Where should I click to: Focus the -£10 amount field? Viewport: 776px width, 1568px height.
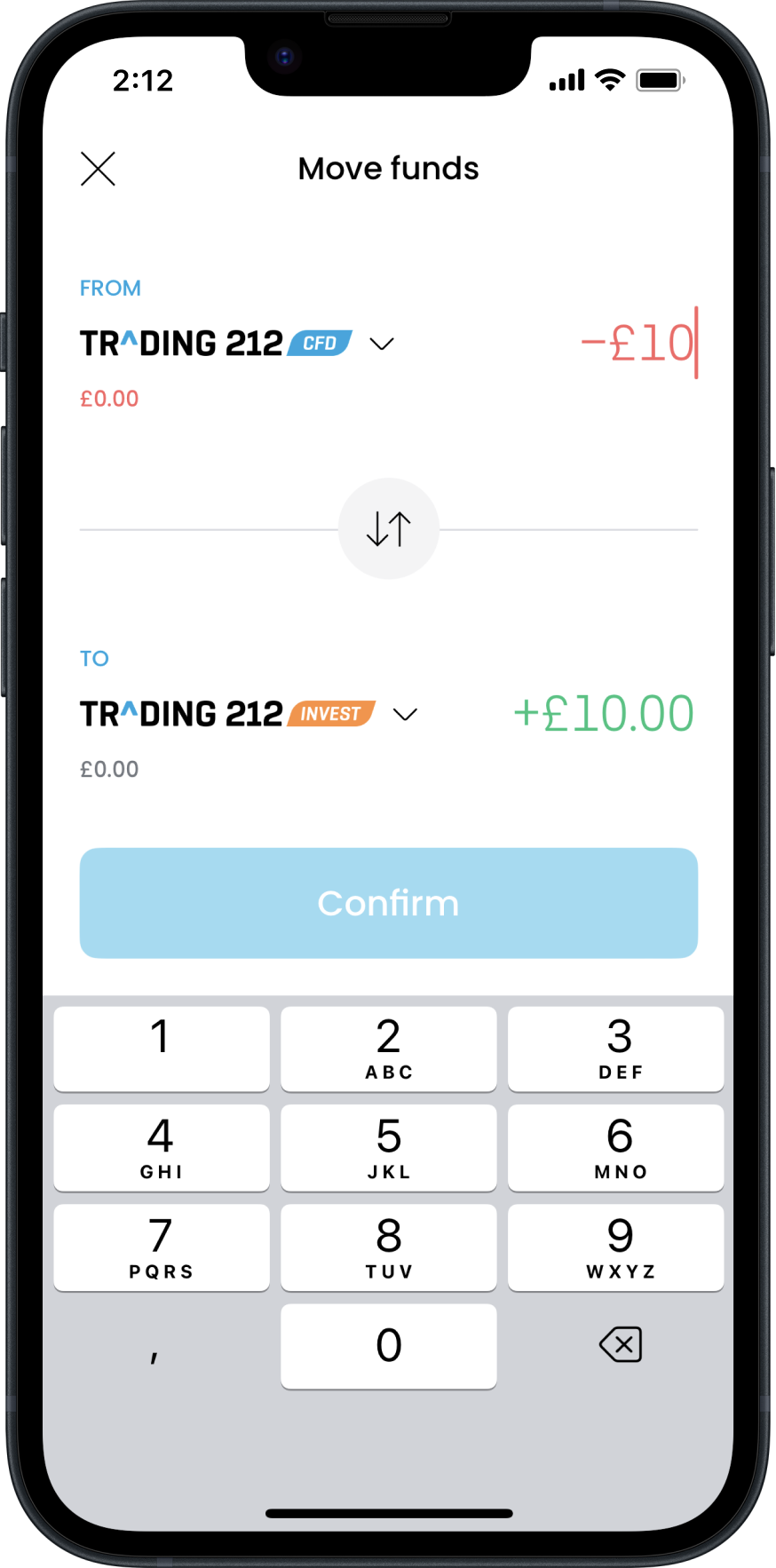point(639,344)
